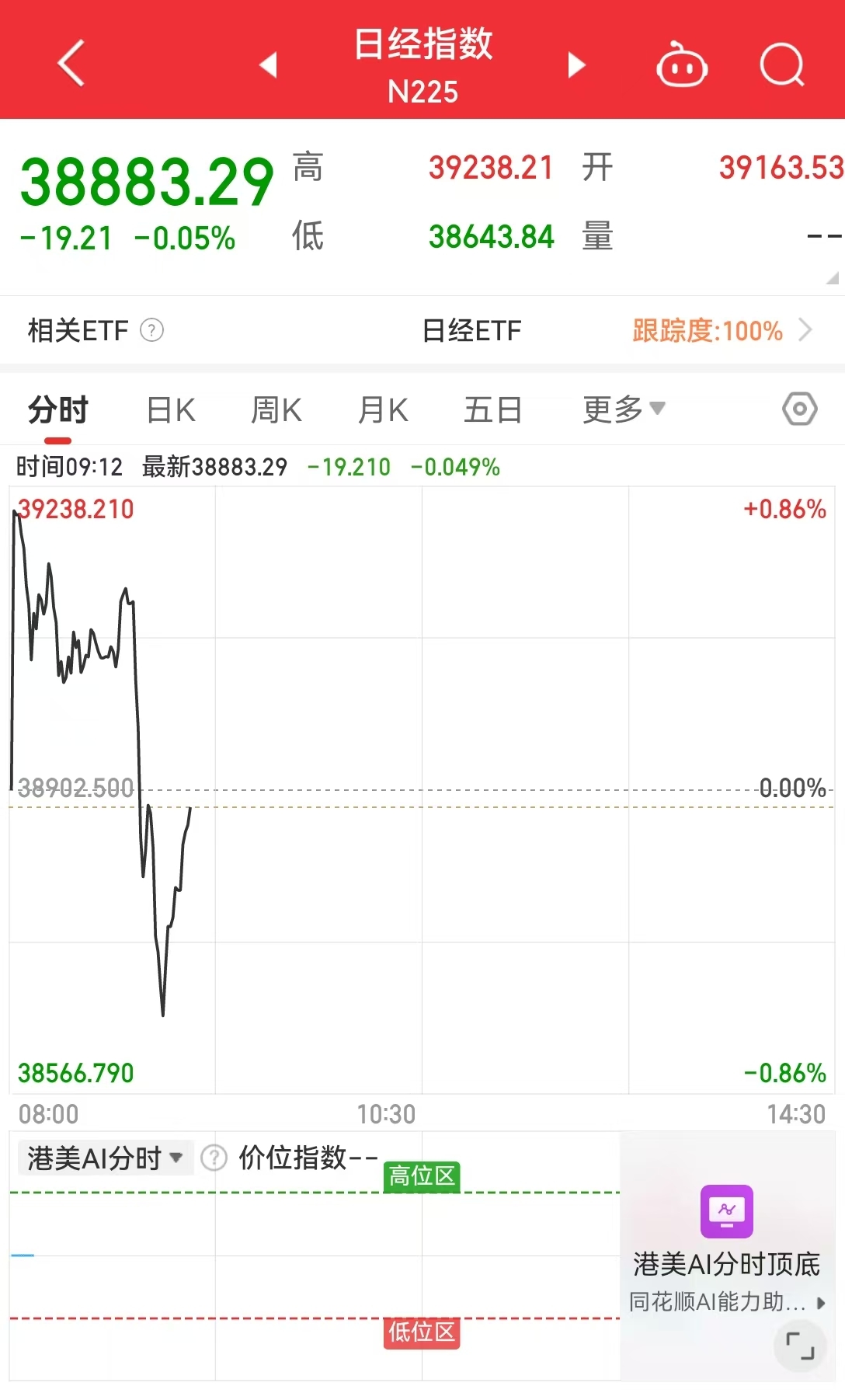Open the 日经ETF related ETF row
845x1400 pixels.
[471, 331]
